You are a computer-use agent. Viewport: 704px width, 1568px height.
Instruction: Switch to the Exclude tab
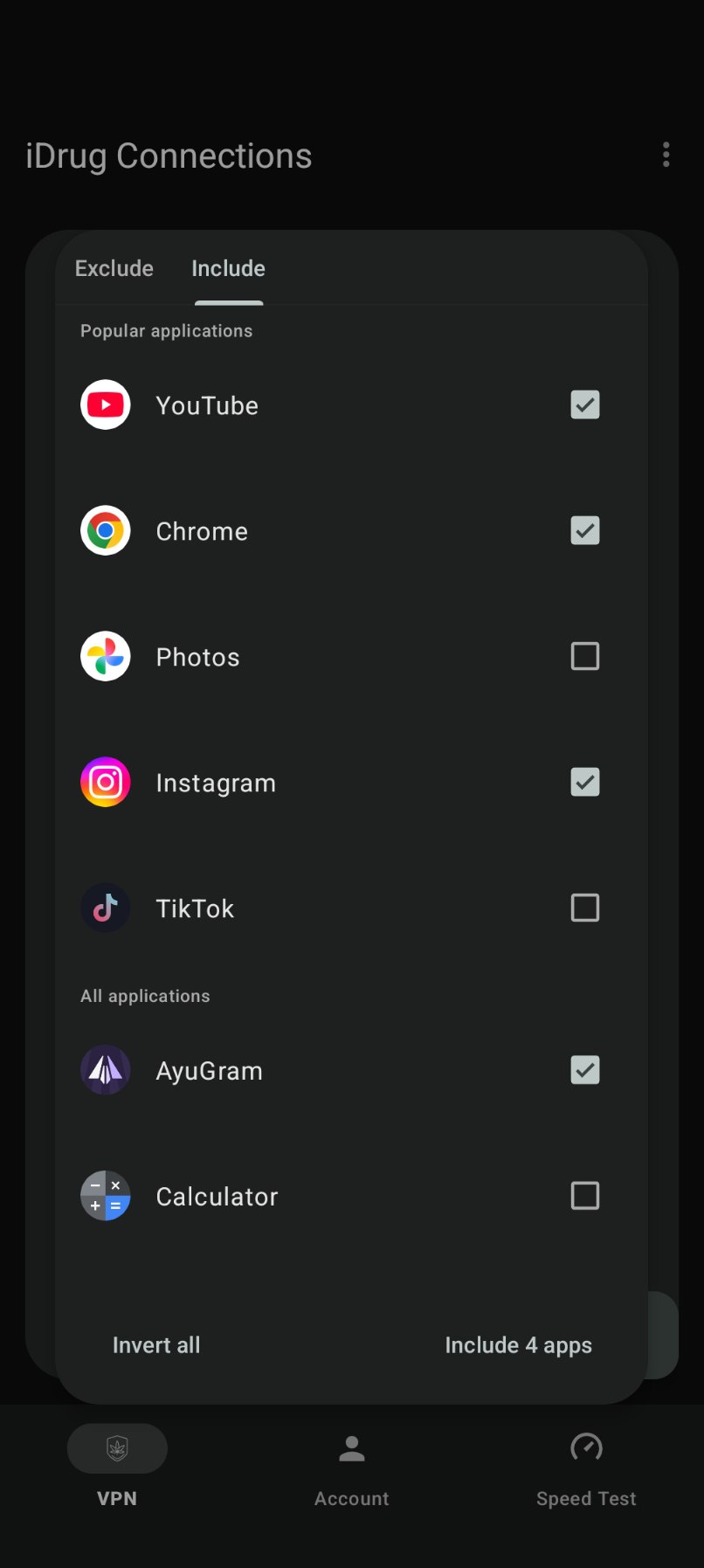point(114,268)
